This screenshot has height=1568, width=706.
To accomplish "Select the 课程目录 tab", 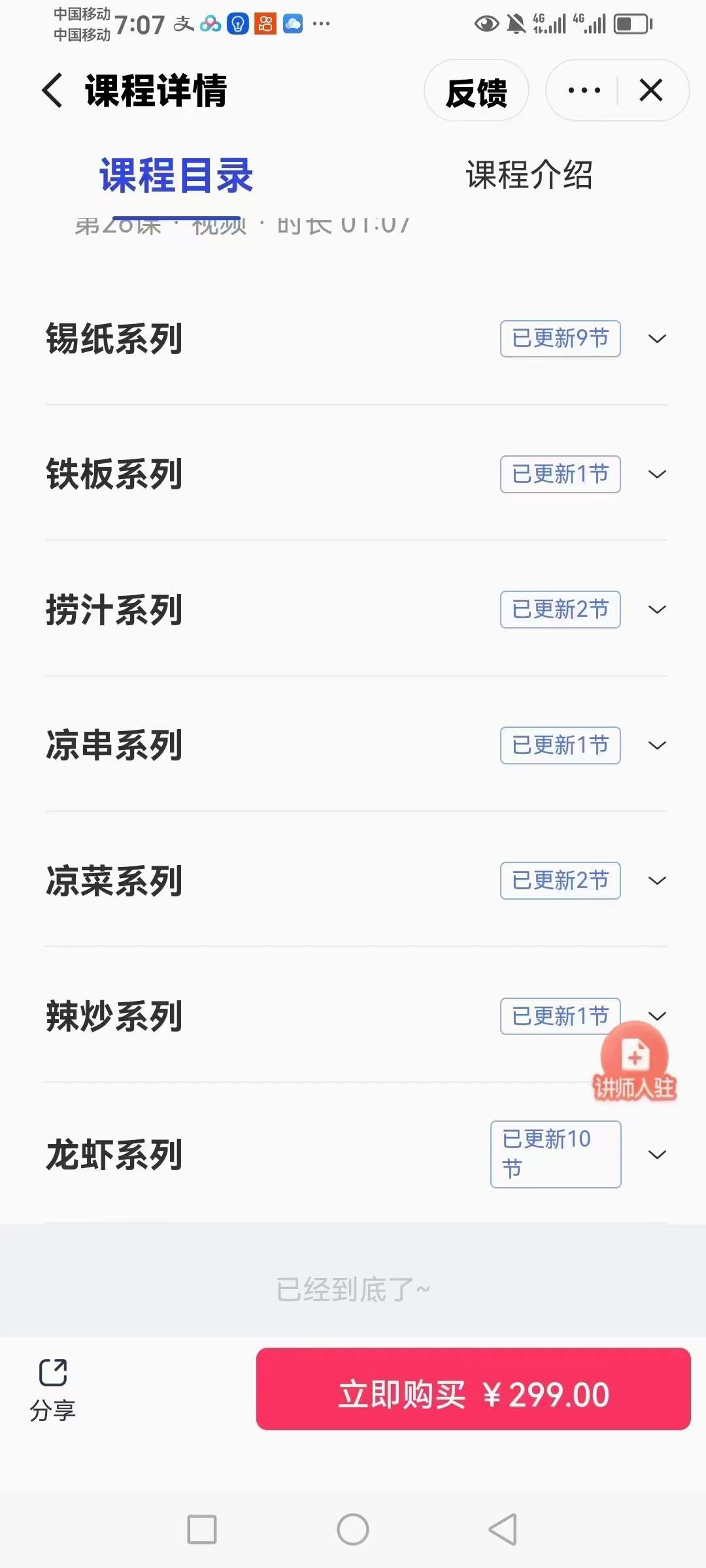I will (175, 174).
